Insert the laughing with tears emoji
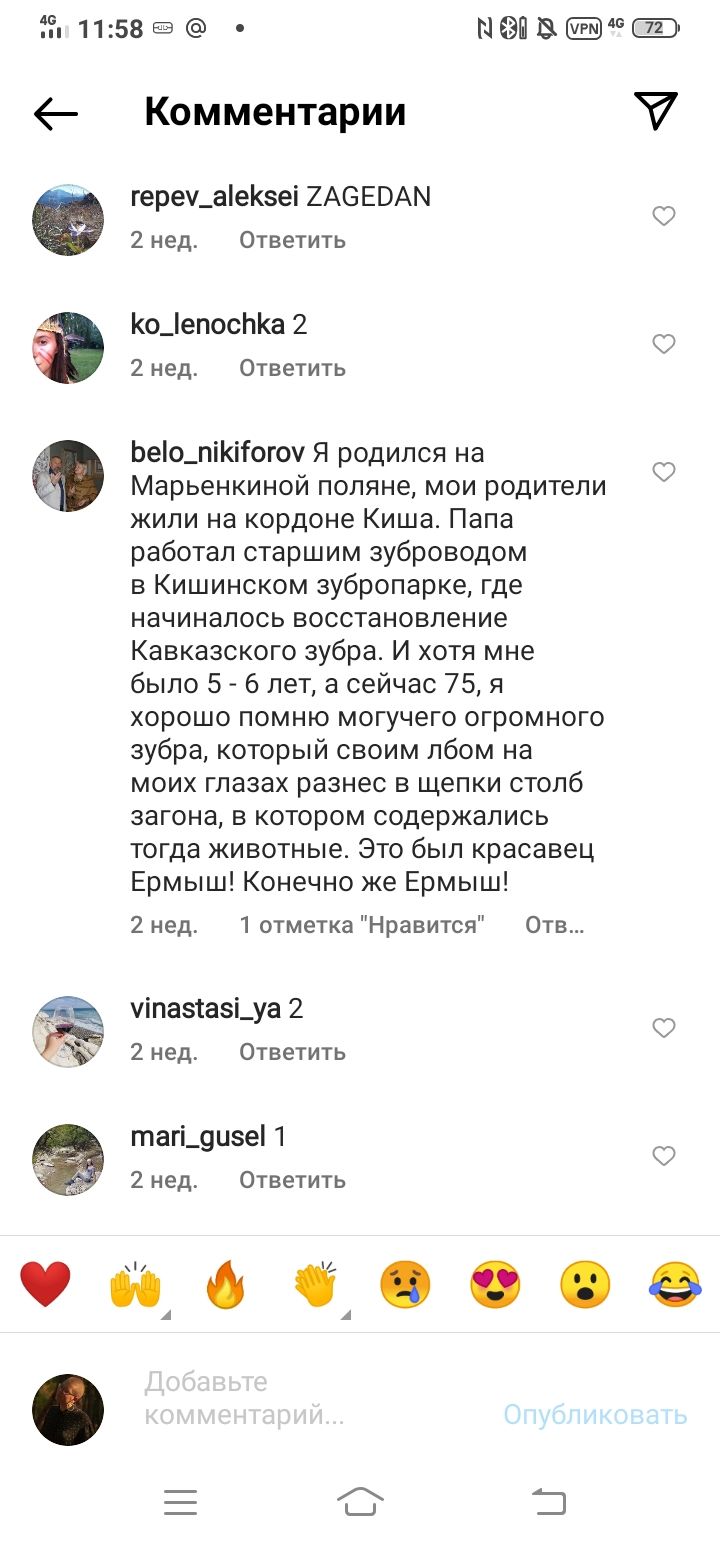 (x=675, y=1284)
